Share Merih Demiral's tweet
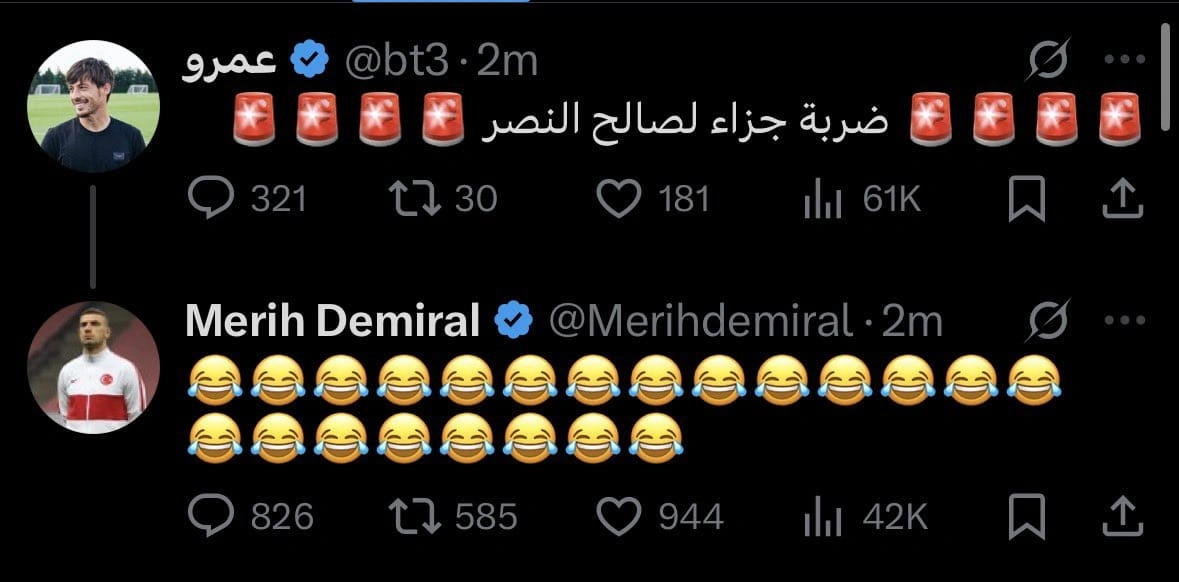 tap(1122, 516)
